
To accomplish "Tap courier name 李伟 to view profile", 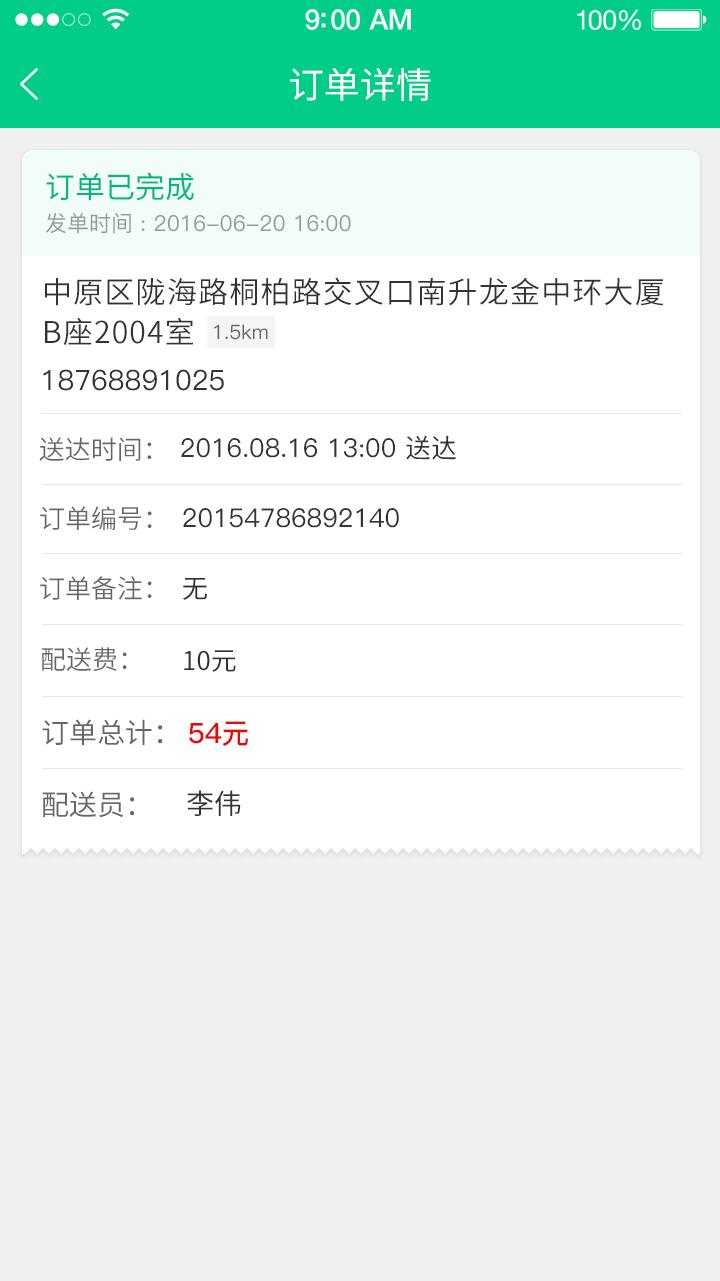I will (x=212, y=803).
